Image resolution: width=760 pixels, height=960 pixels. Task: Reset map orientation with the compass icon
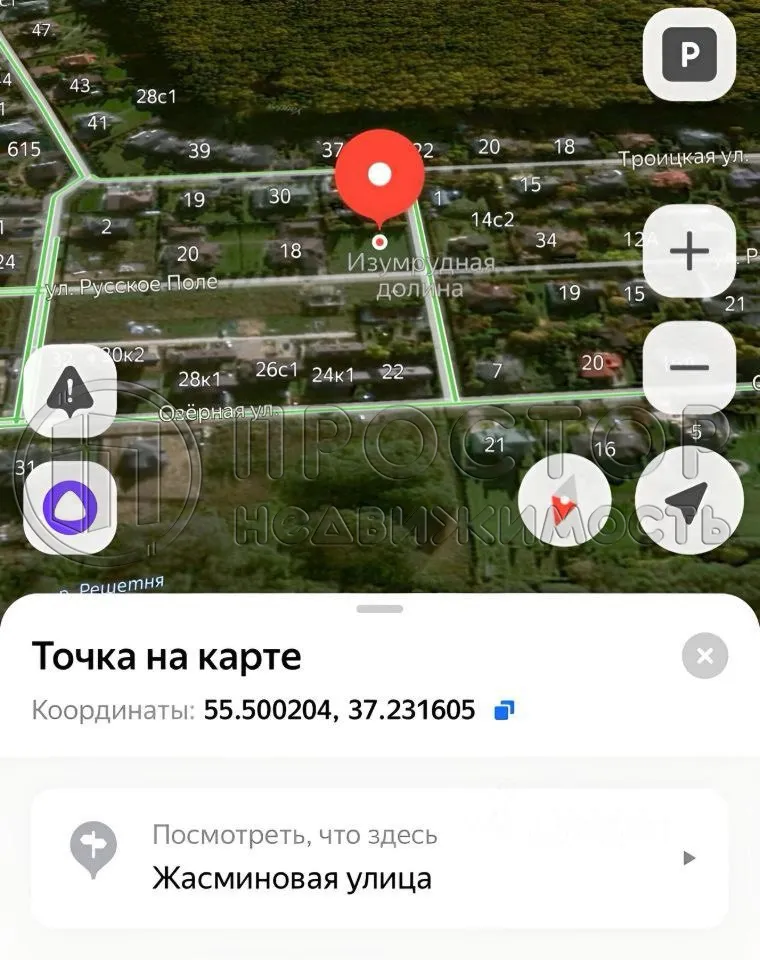coord(565,499)
